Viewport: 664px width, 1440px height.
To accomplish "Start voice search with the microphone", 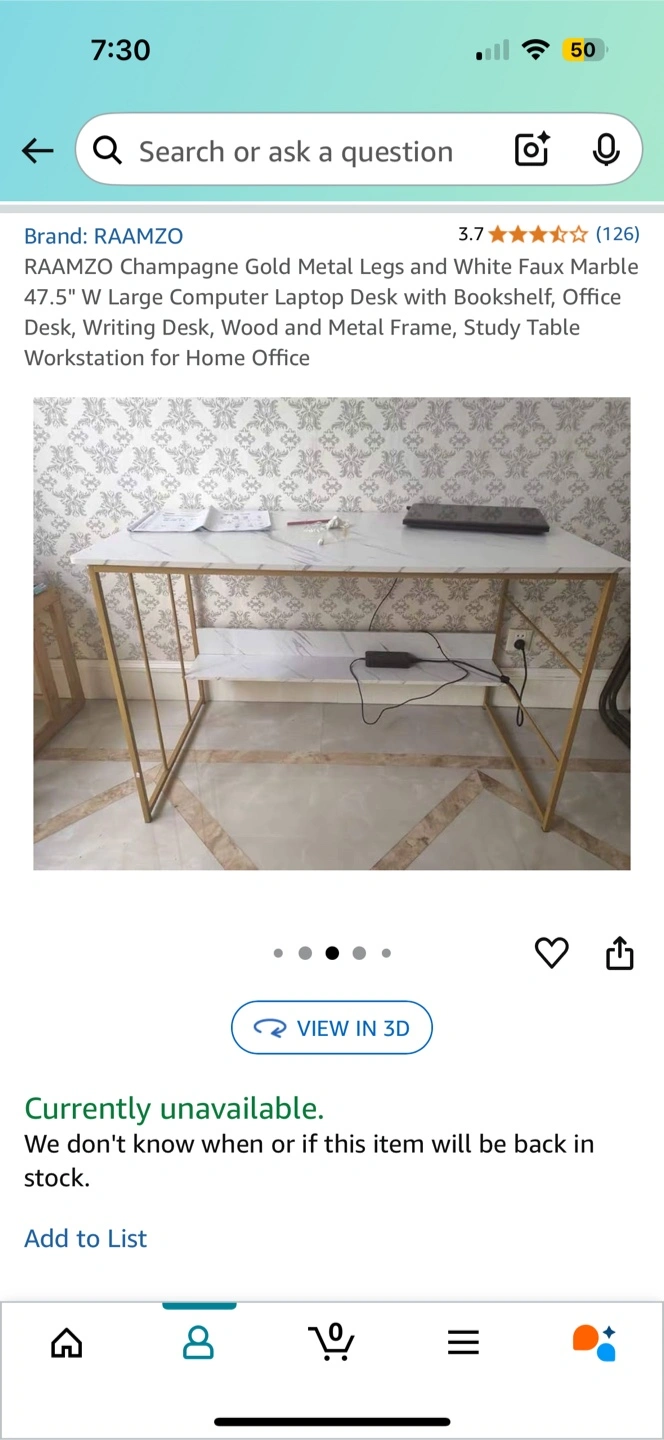I will pos(605,151).
